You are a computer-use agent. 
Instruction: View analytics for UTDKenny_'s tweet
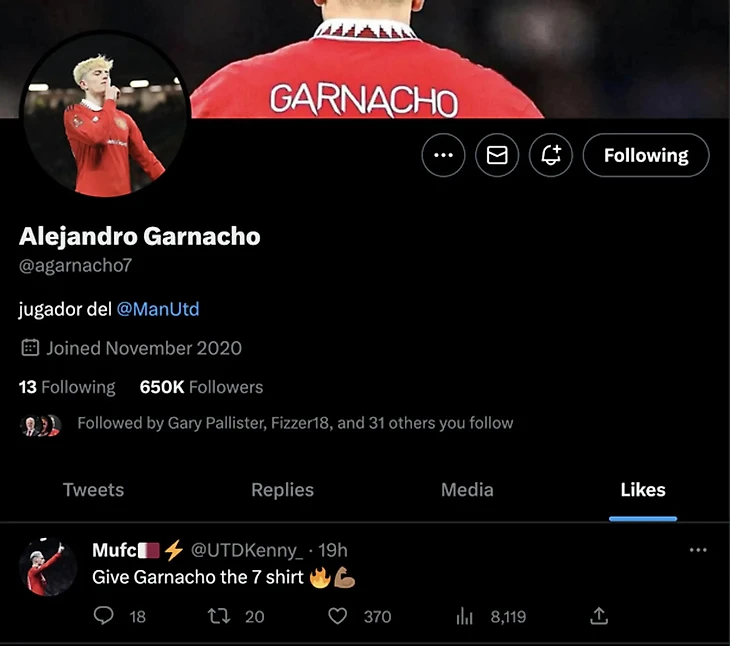(464, 617)
